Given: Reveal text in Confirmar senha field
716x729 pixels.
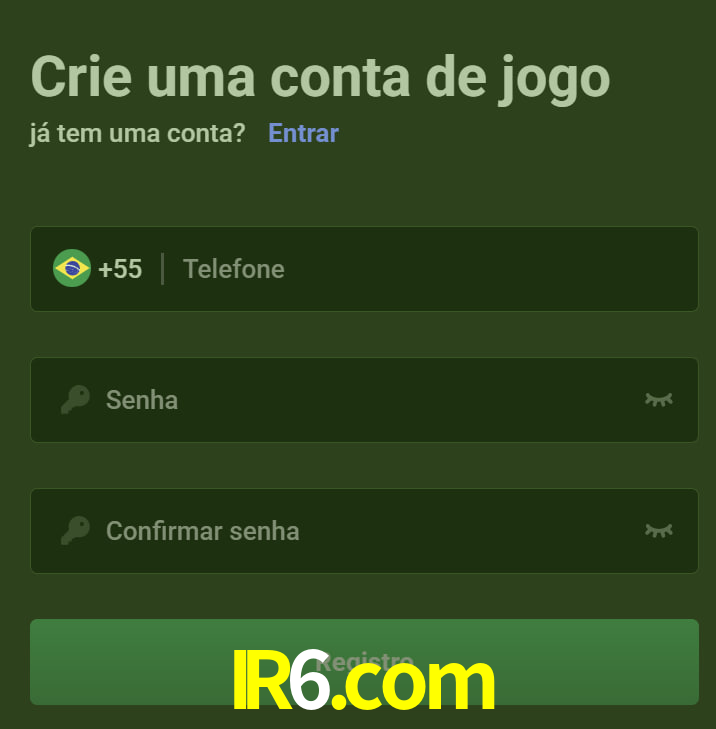Looking at the screenshot, I should pyautogui.click(x=658, y=531).
